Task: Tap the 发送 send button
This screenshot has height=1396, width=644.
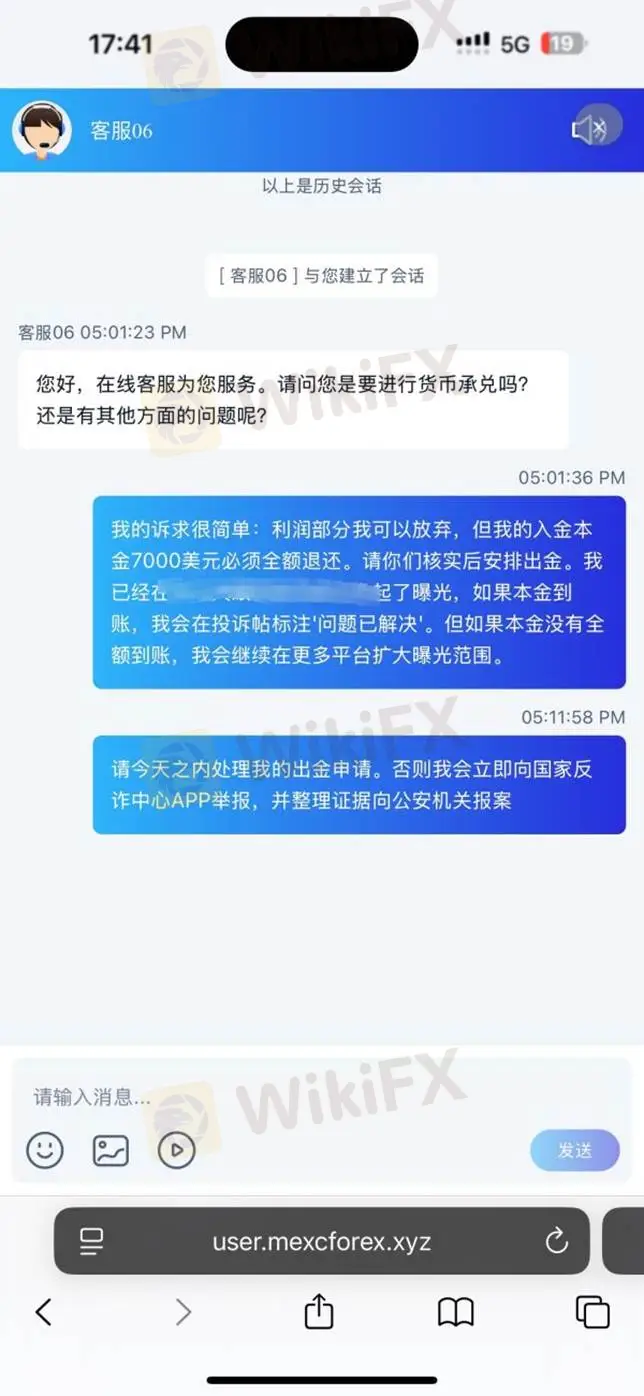Action: point(575,1150)
